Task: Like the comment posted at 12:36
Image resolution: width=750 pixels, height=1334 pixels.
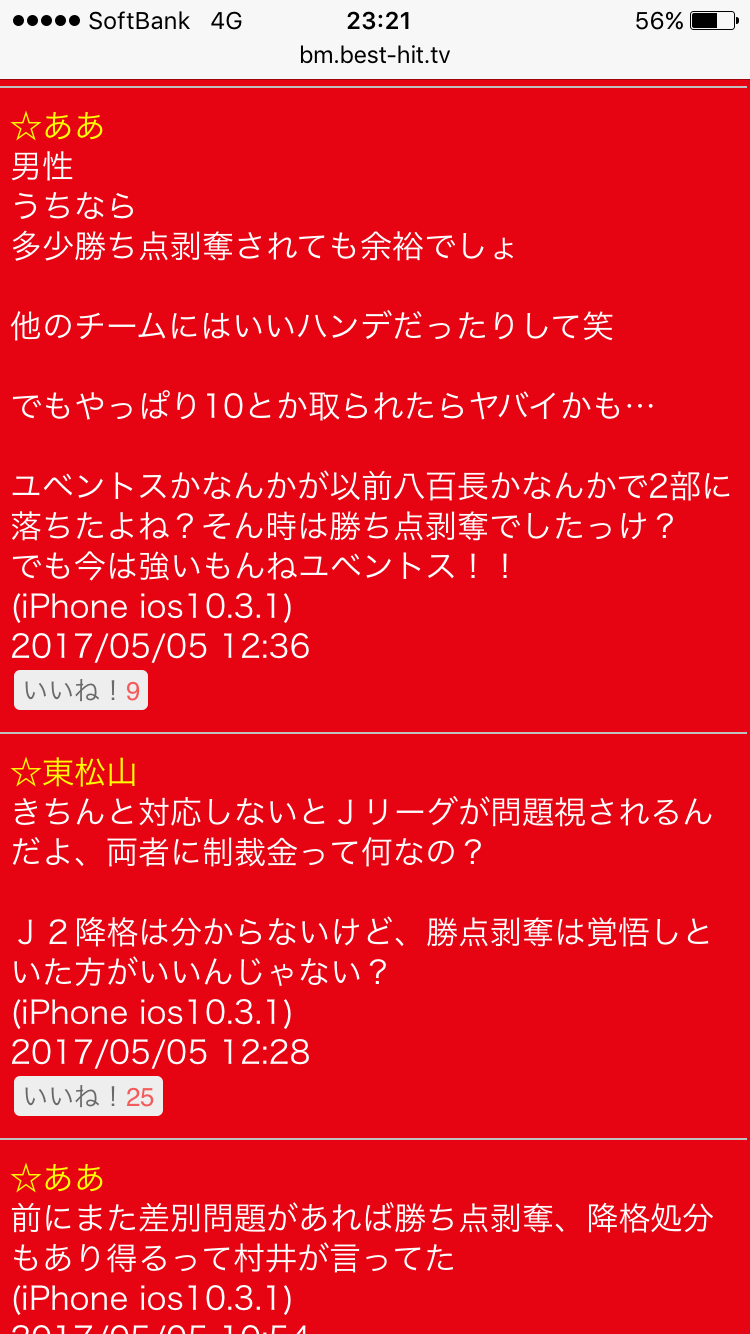Action: click(81, 691)
